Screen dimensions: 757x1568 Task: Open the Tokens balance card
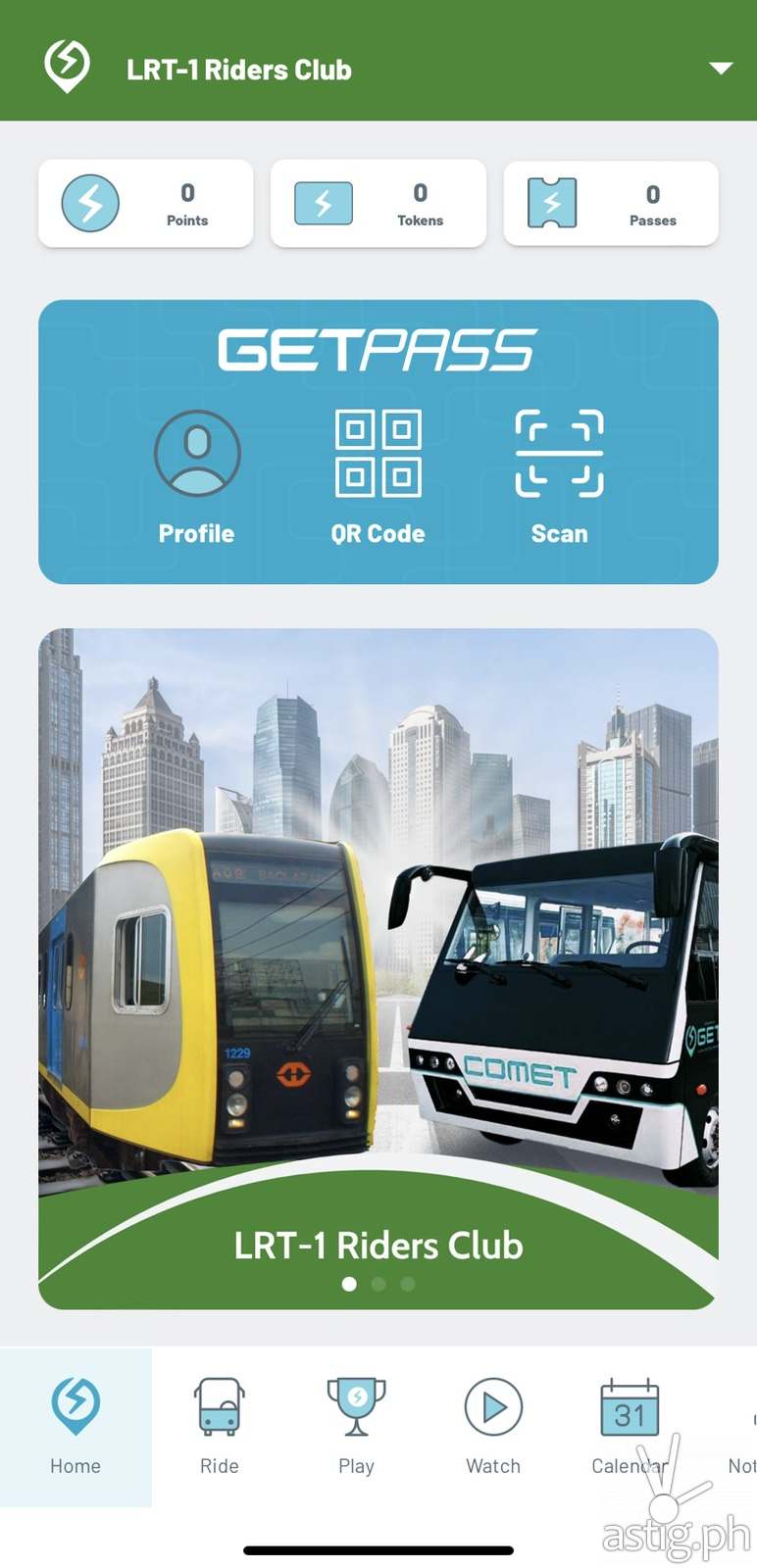378,204
